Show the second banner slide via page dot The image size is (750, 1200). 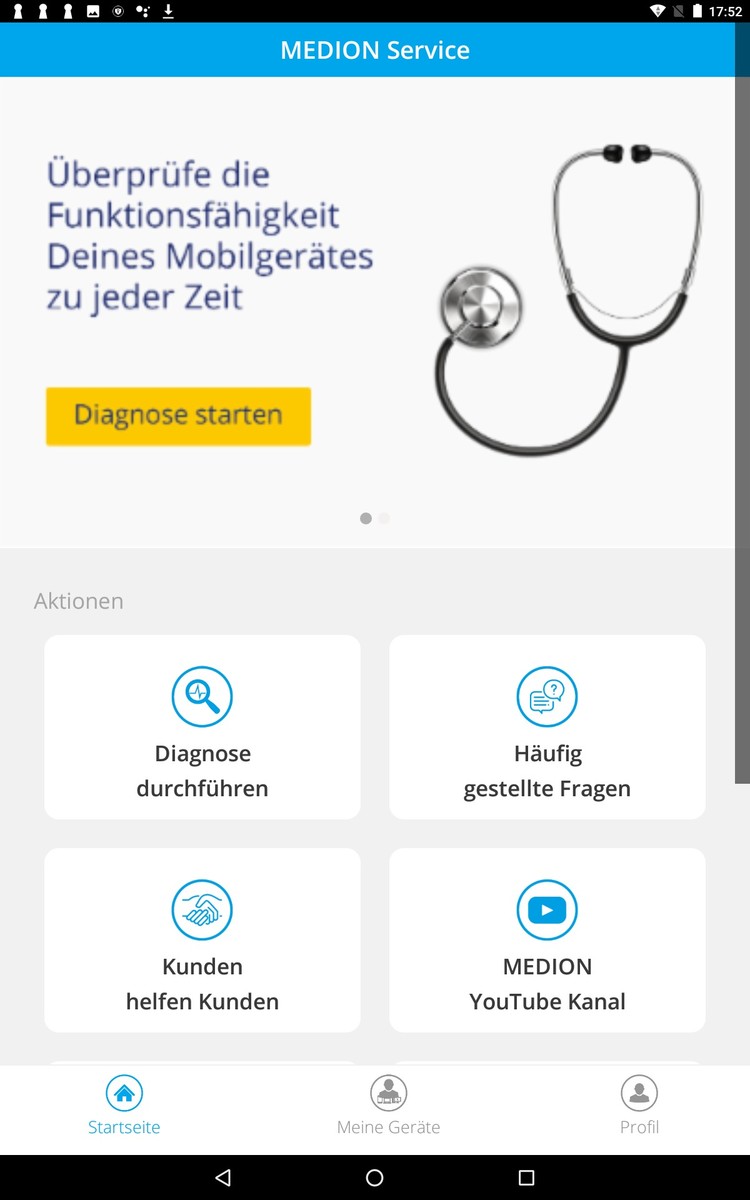click(x=384, y=518)
